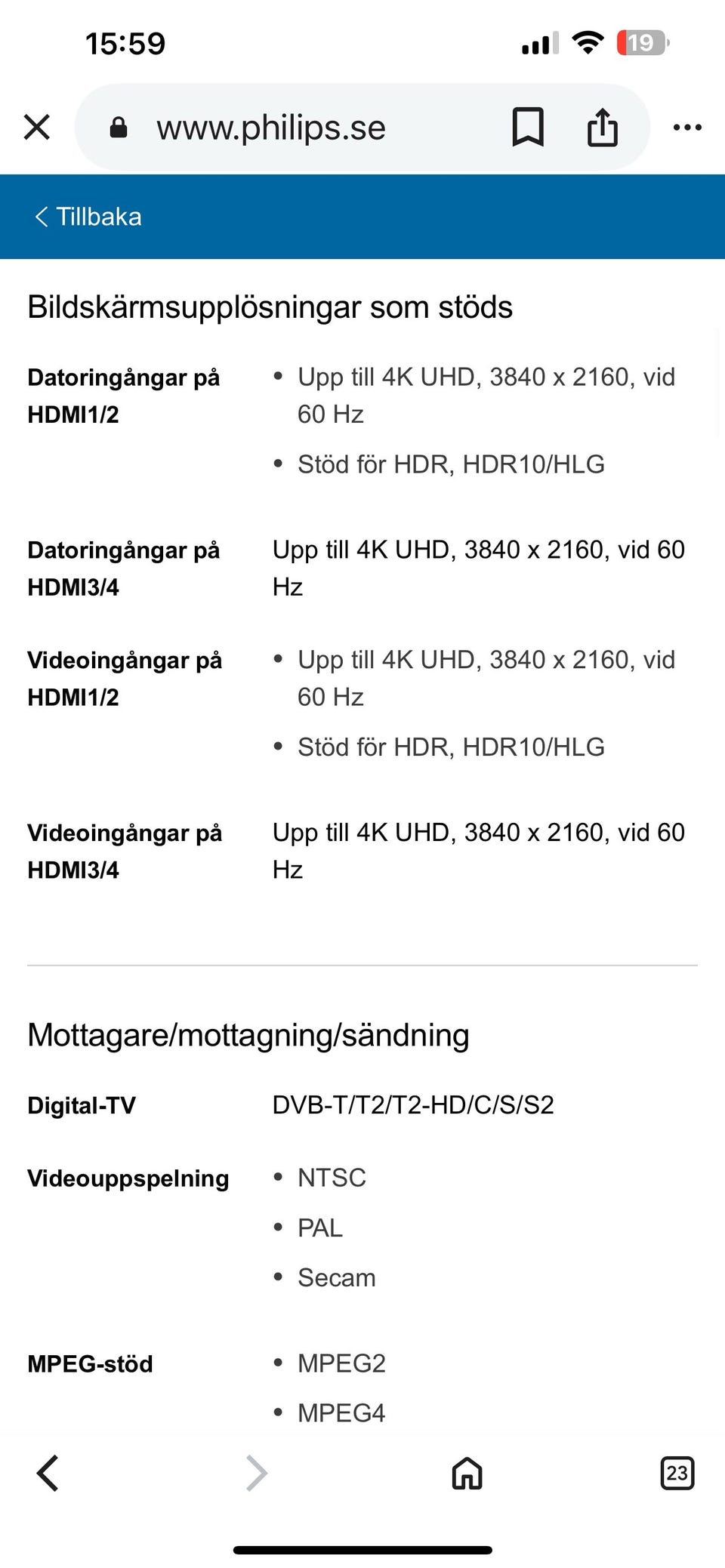Tap the Mottagare/mottagning/sändning section heading
This screenshot has height=1568, width=725.
click(x=248, y=1036)
